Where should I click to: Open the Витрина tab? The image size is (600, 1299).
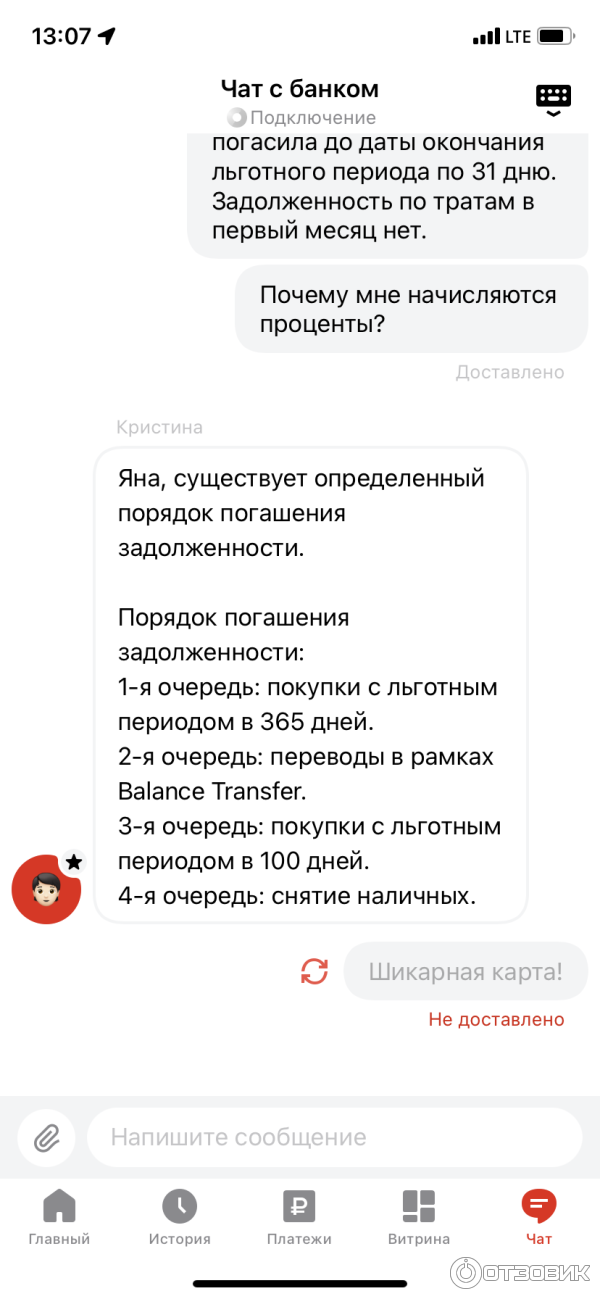(419, 1217)
